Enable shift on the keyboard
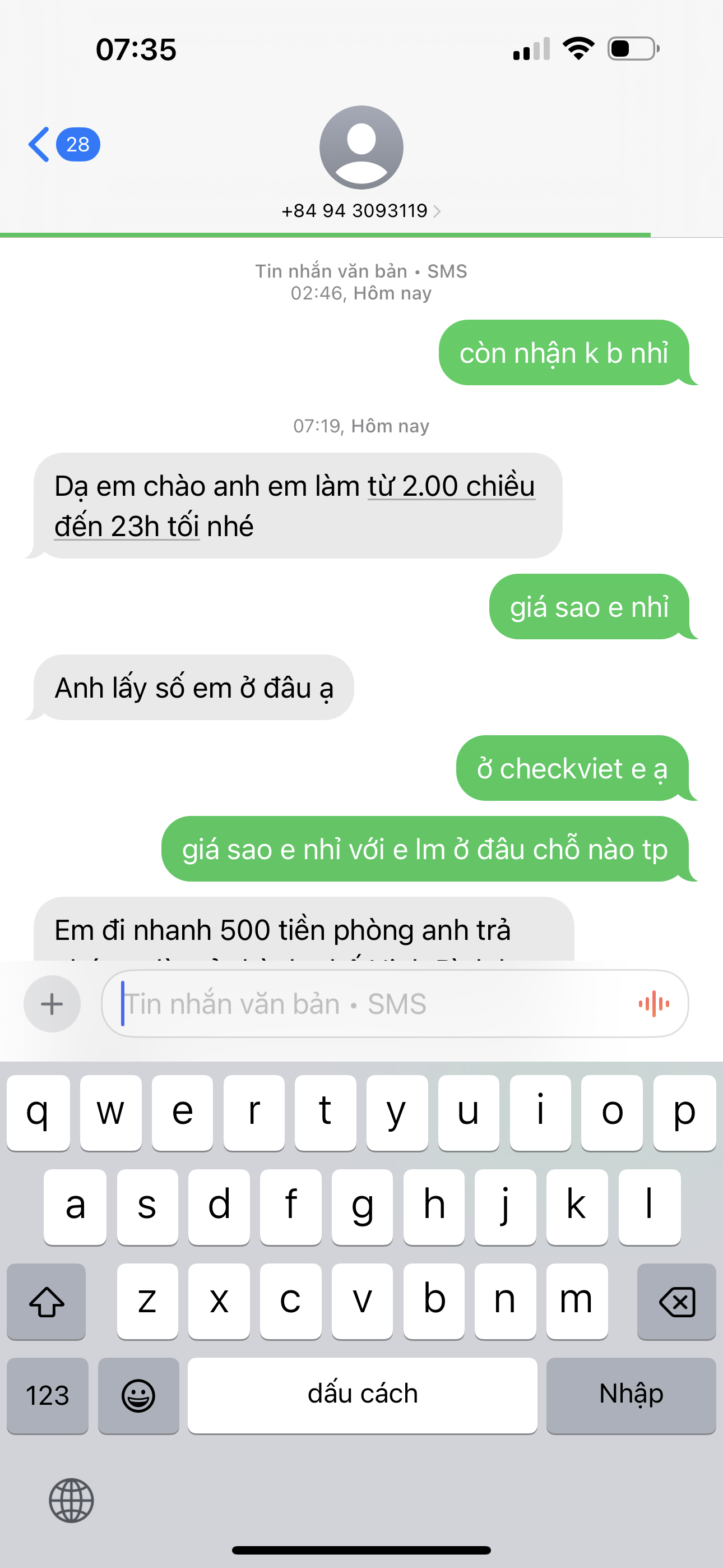The image size is (723, 1568). pos(47,1302)
